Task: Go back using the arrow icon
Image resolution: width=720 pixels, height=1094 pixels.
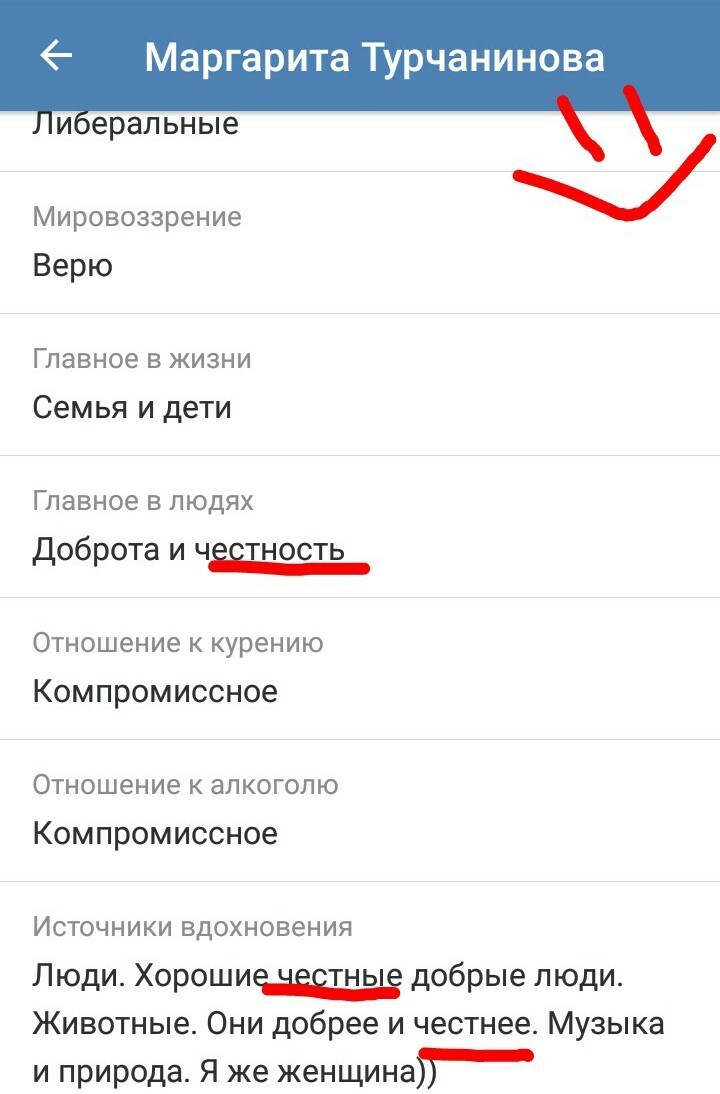Action: point(56,56)
